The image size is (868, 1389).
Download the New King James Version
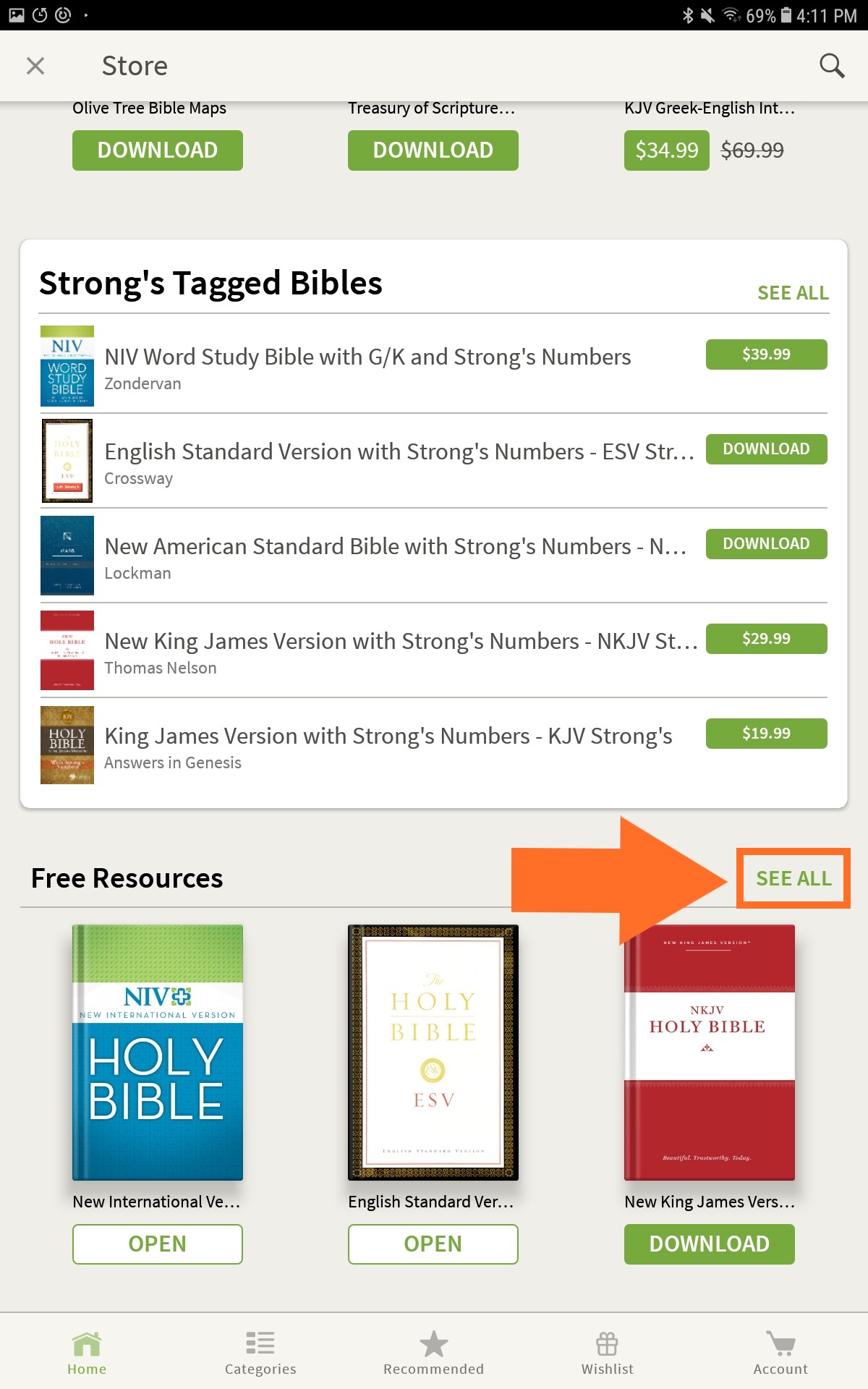coord(709,1244)
